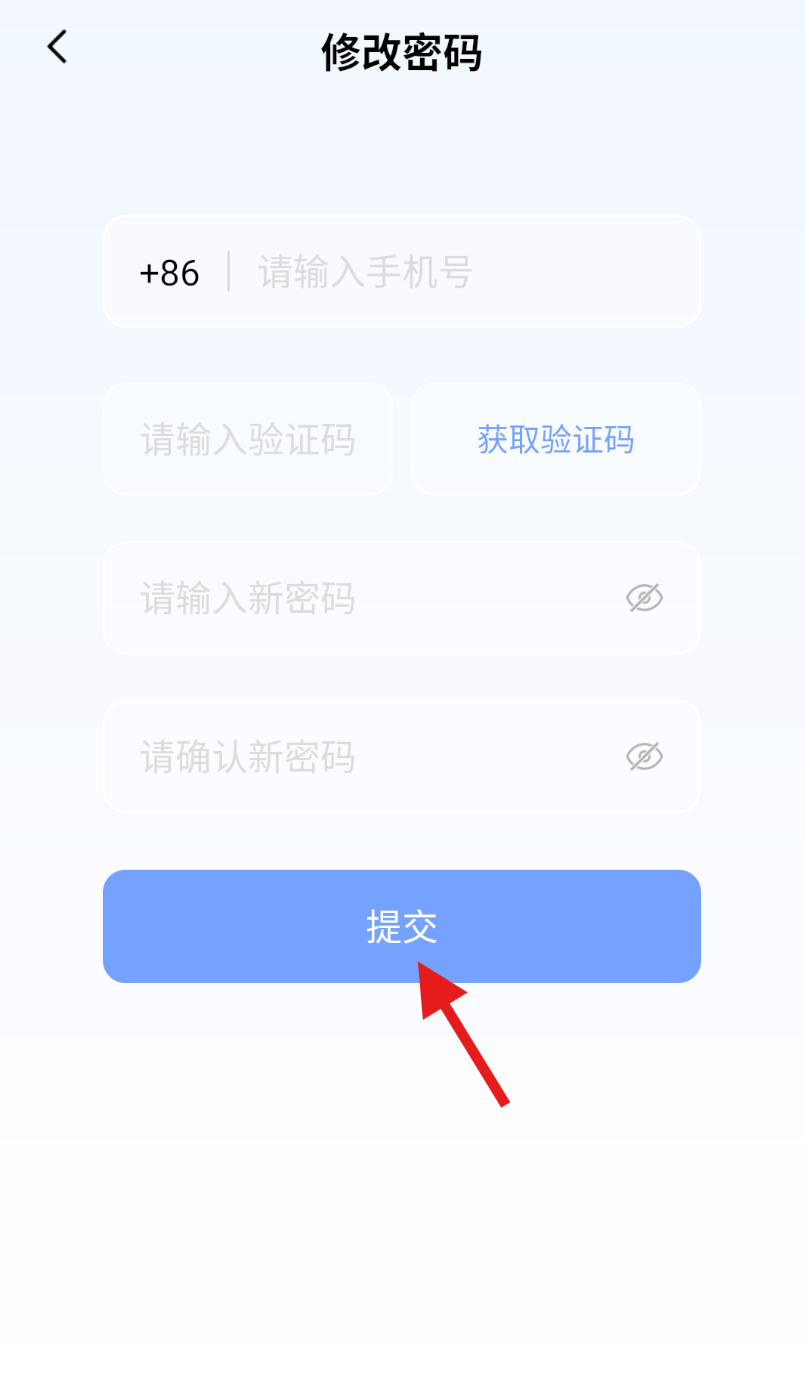Screen dimensions: 805x1380
Task: Submit with the 提交 button
Action: pyautogui.click(x=401, y=926)
